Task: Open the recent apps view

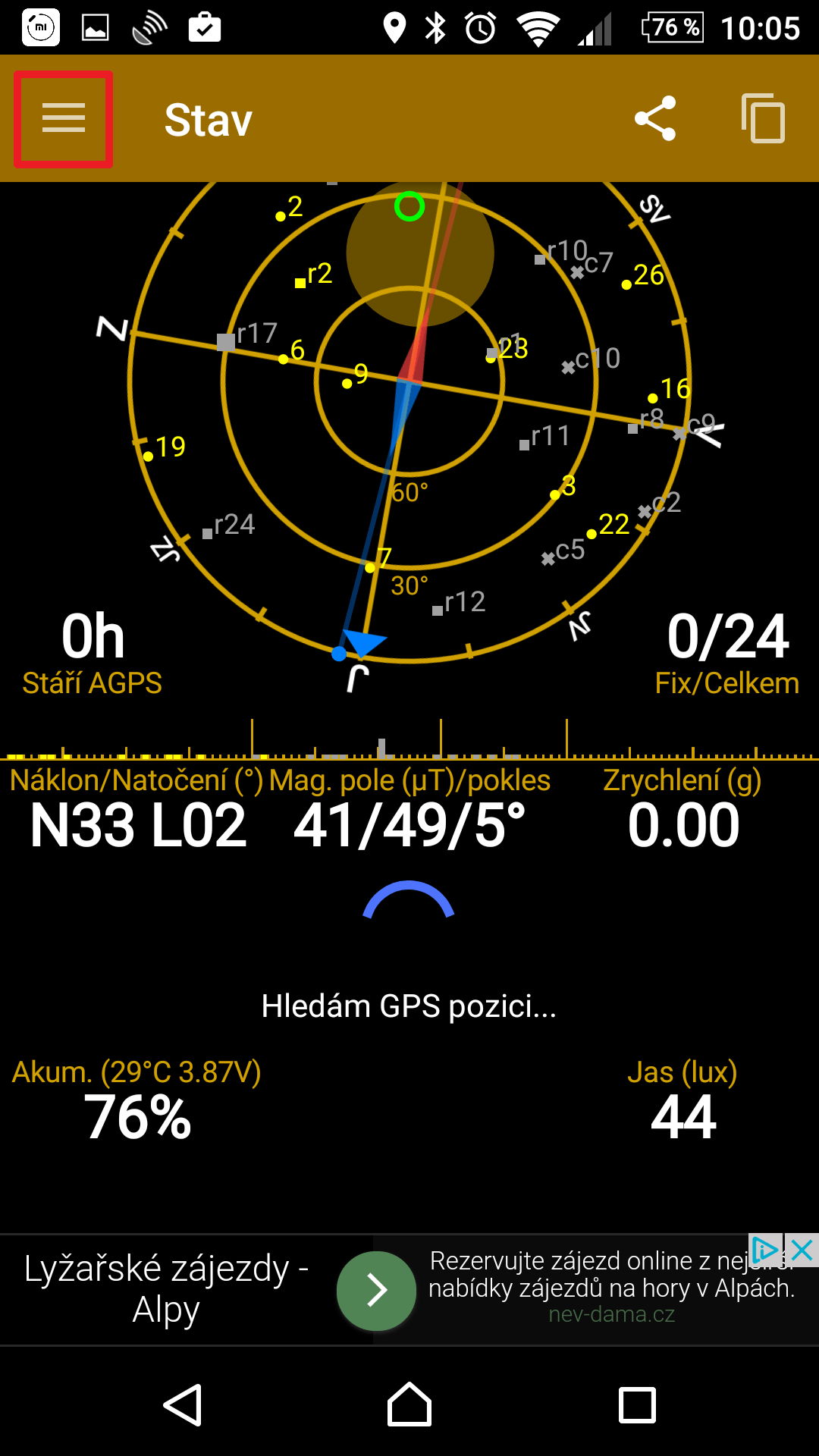Action: pos(637,1405)
